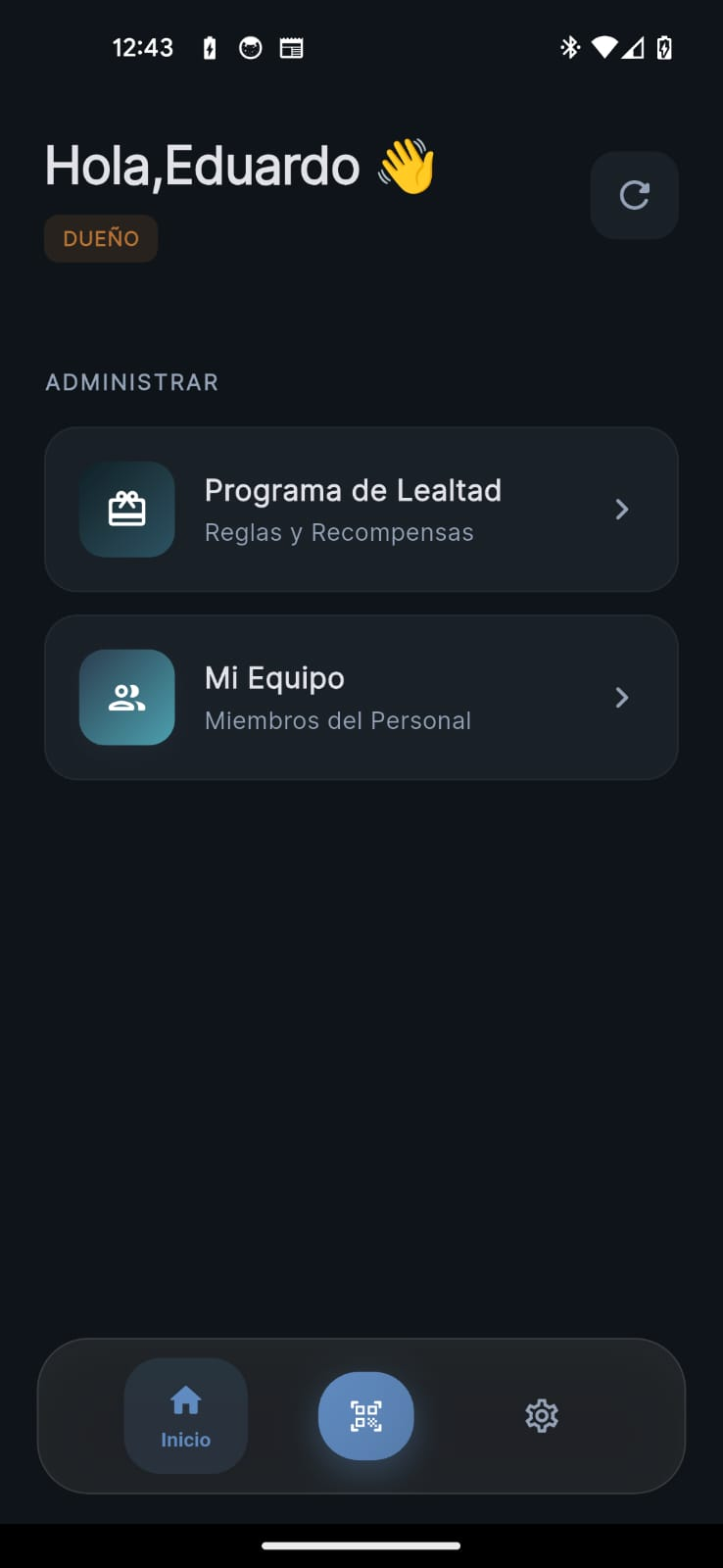Open settings via the gear icon
723x1568 pixels.
[541, 1415]
